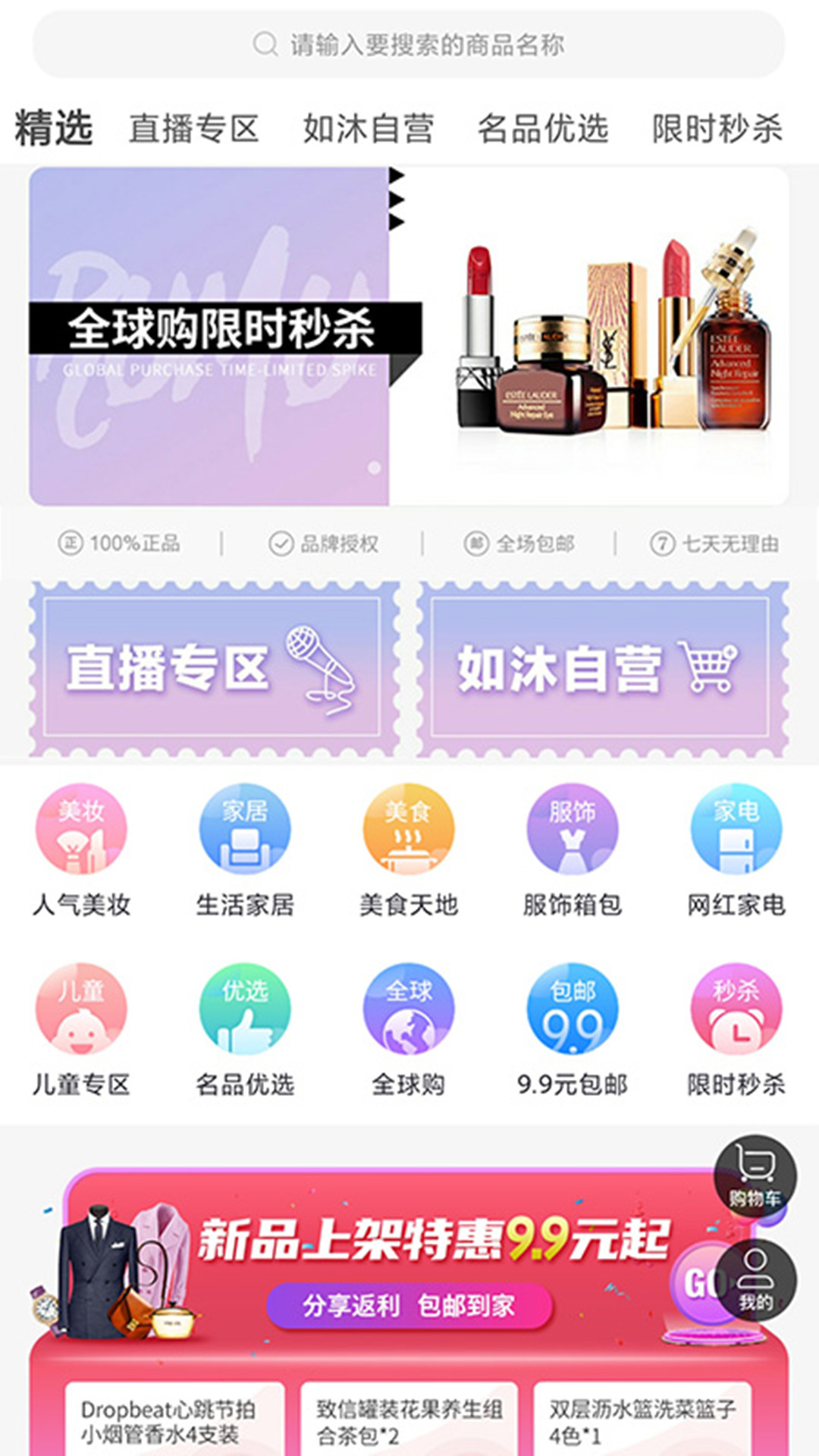
Task: Browse the 生活家居 category
Action: pos(245,851)
